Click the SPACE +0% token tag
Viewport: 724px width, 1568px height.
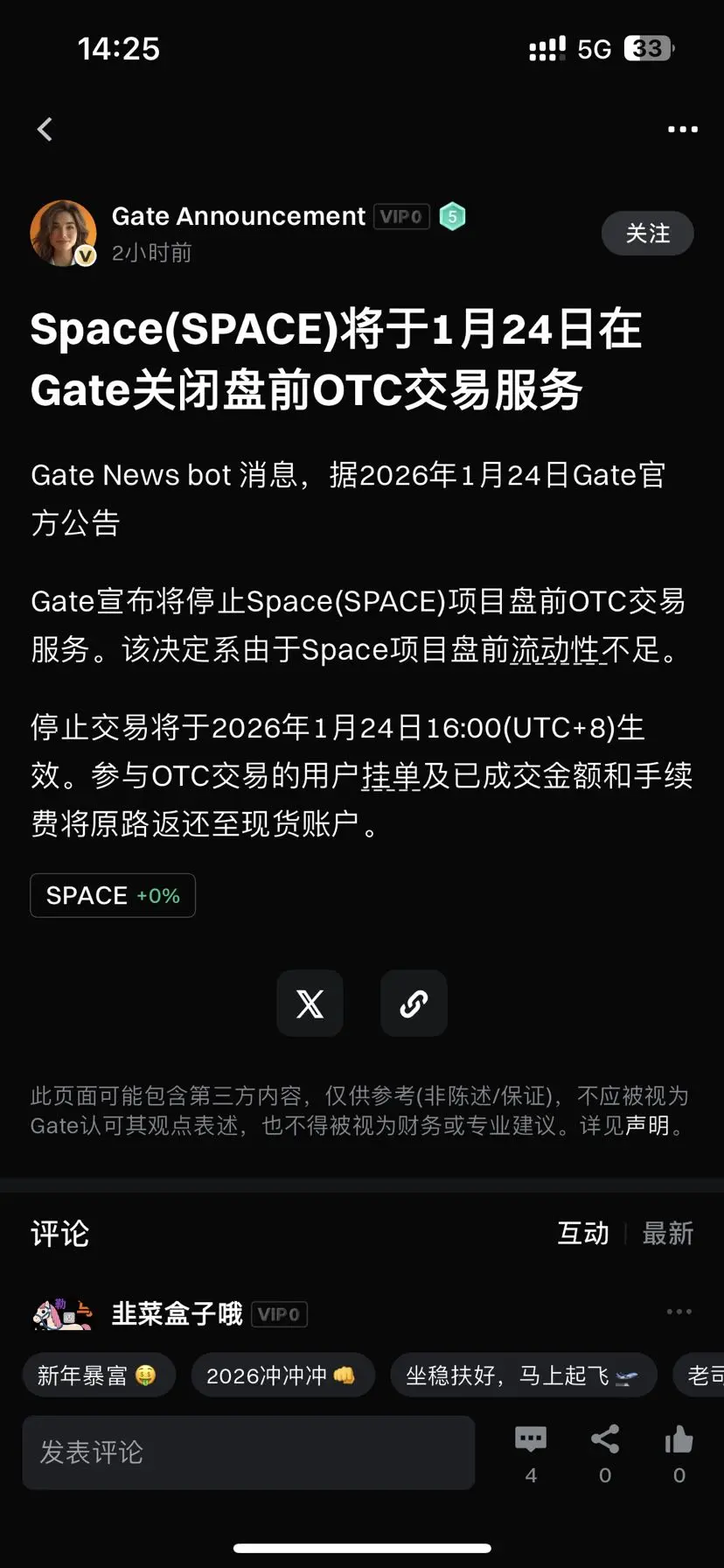point(112,894)
